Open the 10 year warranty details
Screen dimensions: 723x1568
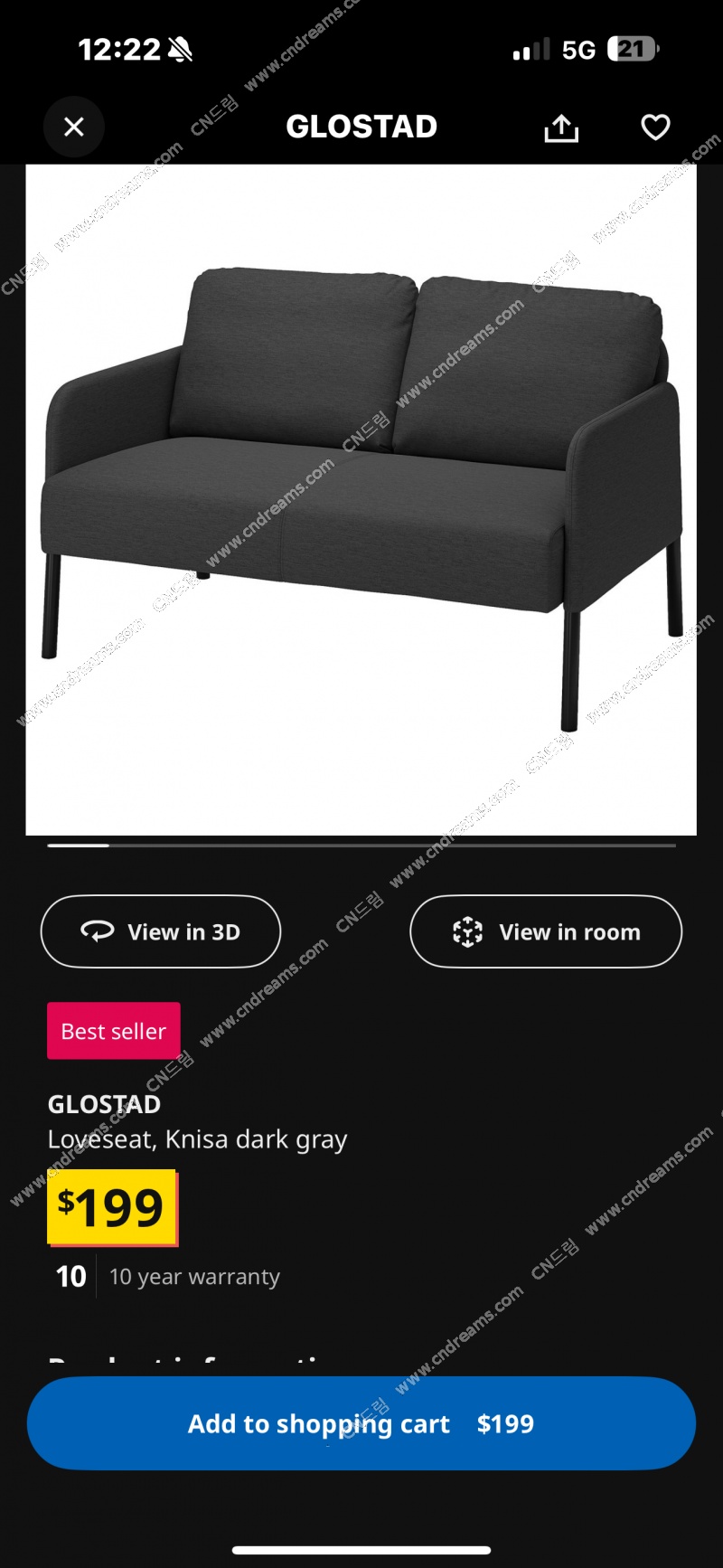[x=168, y=1277]
